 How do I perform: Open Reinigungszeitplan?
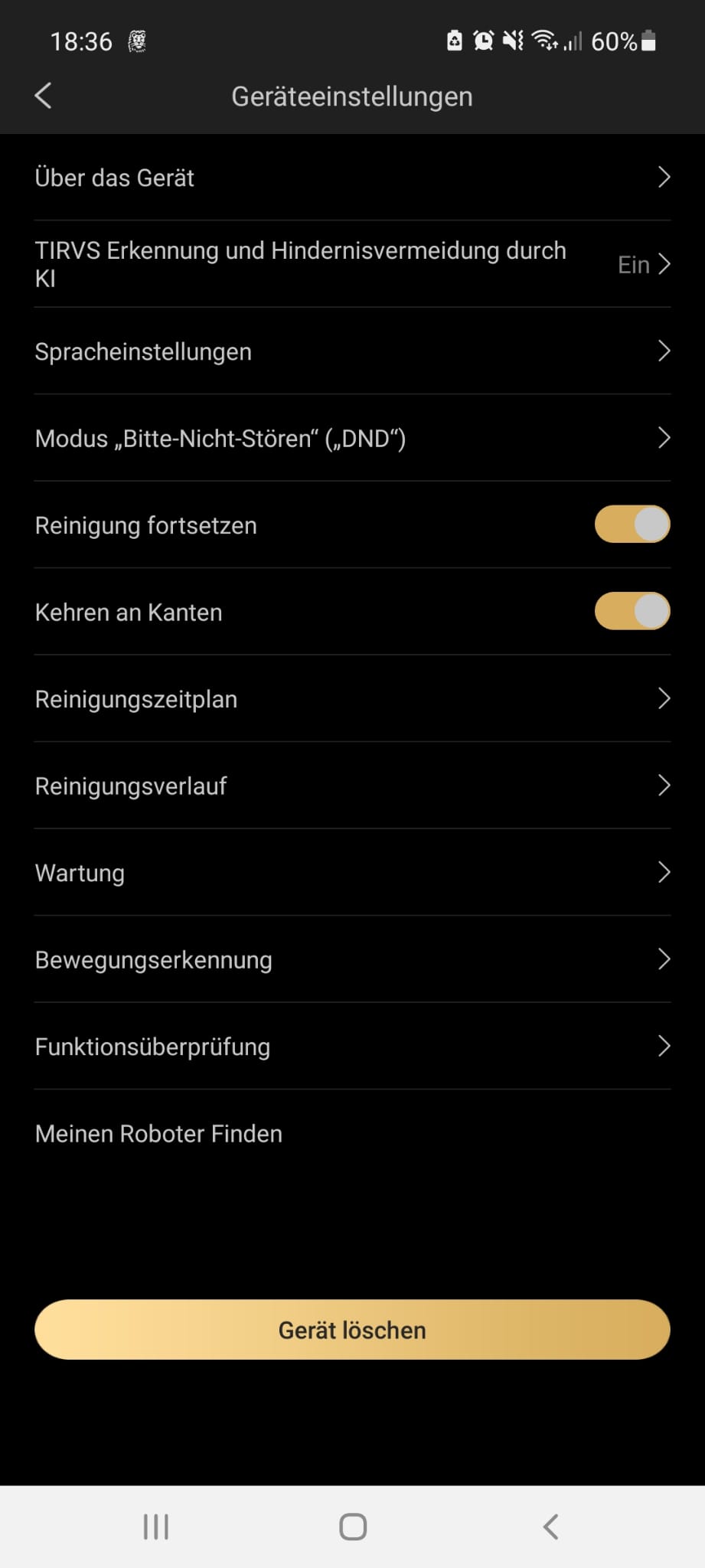pyautogui.click(x=352, y=699)
